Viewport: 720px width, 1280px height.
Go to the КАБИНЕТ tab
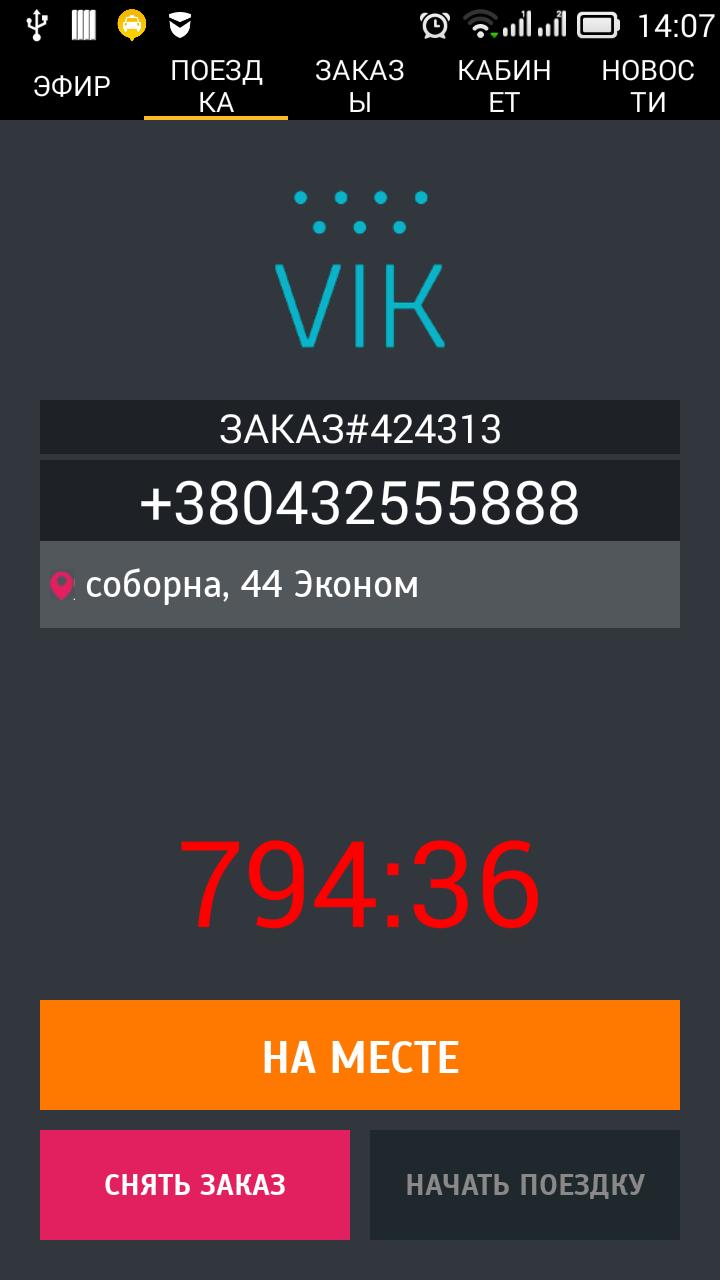(x=504, y=86)
